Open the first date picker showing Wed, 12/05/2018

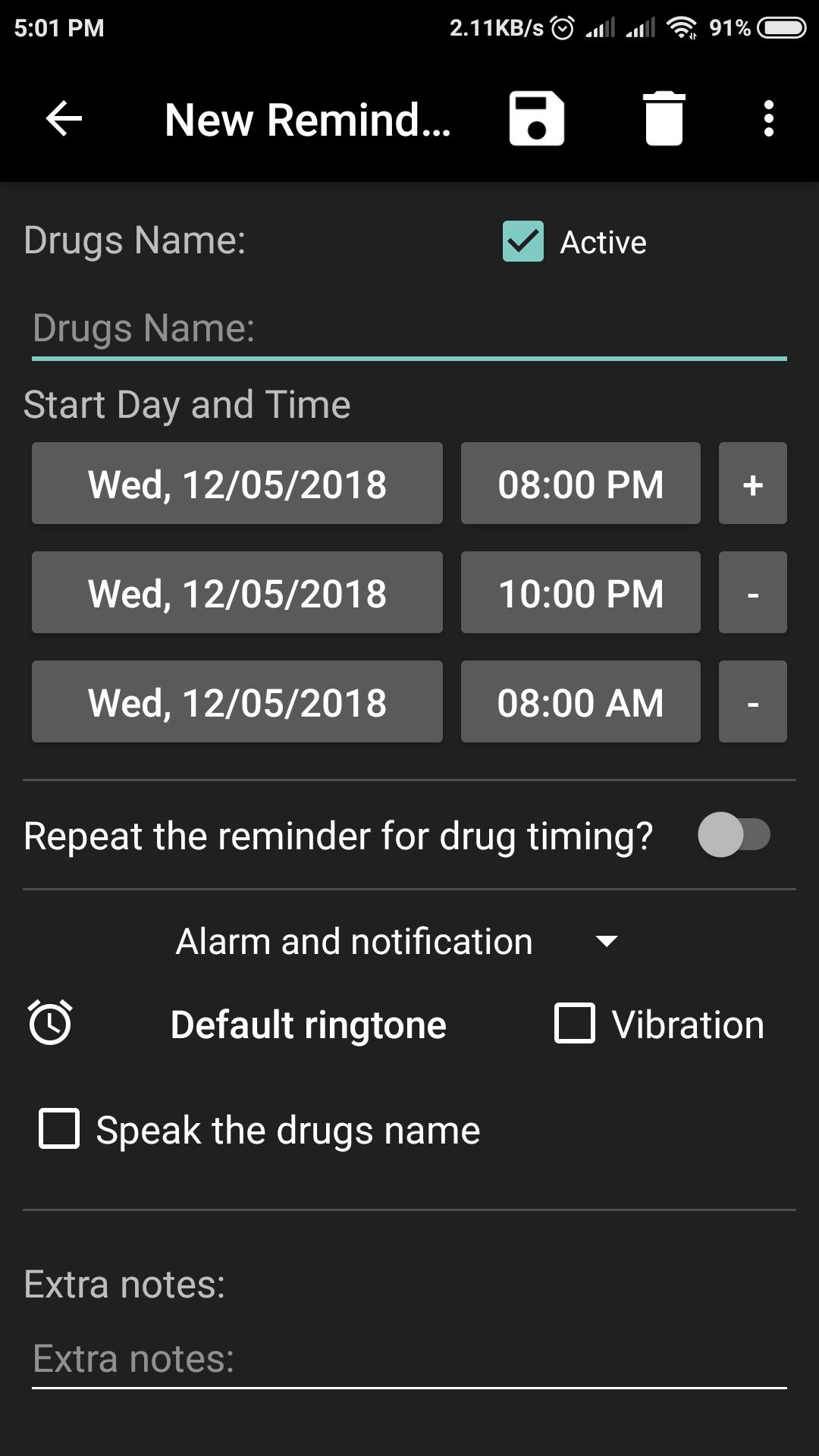click(237, 483)
